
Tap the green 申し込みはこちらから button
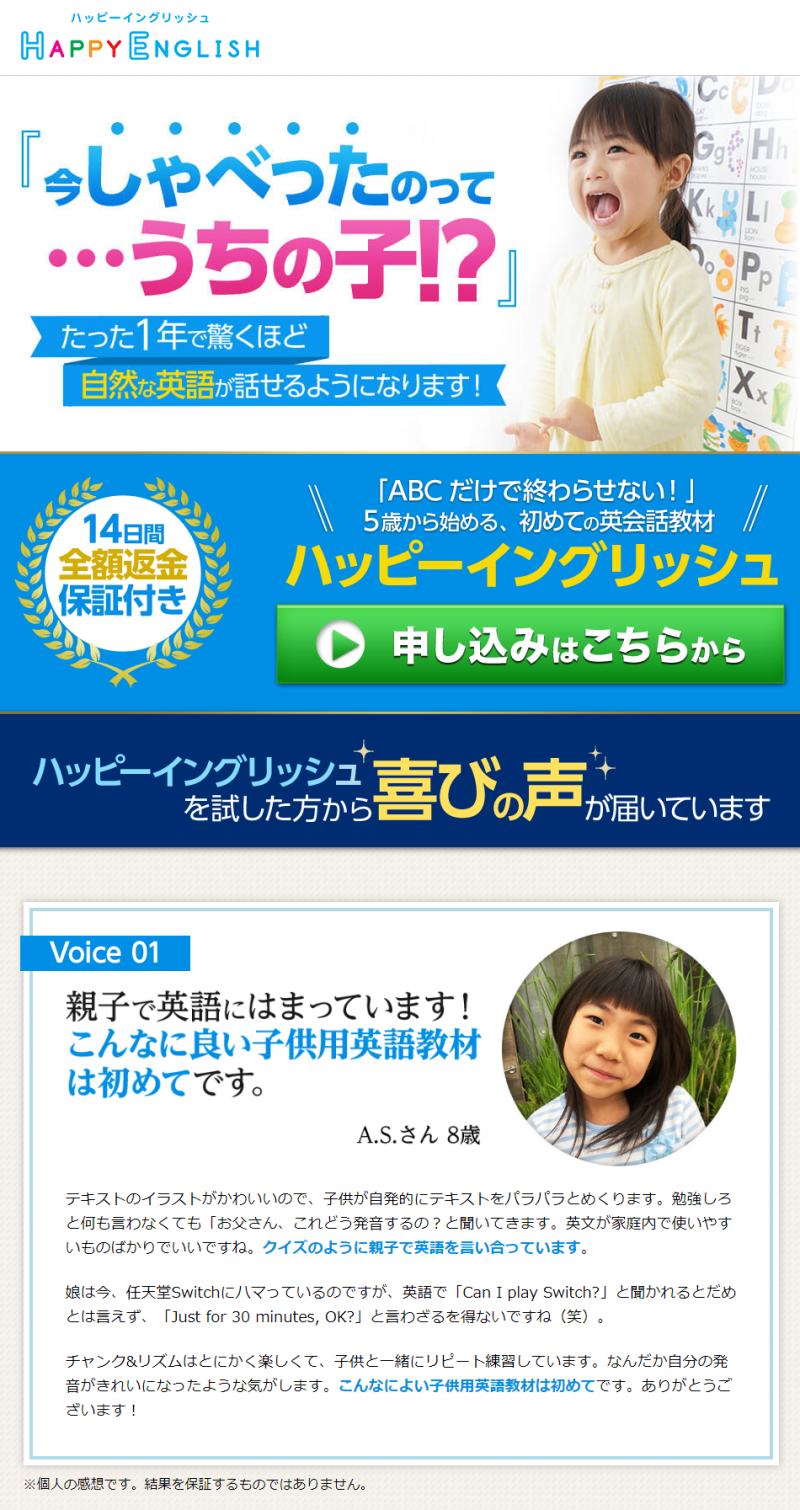tap(530, 646)
